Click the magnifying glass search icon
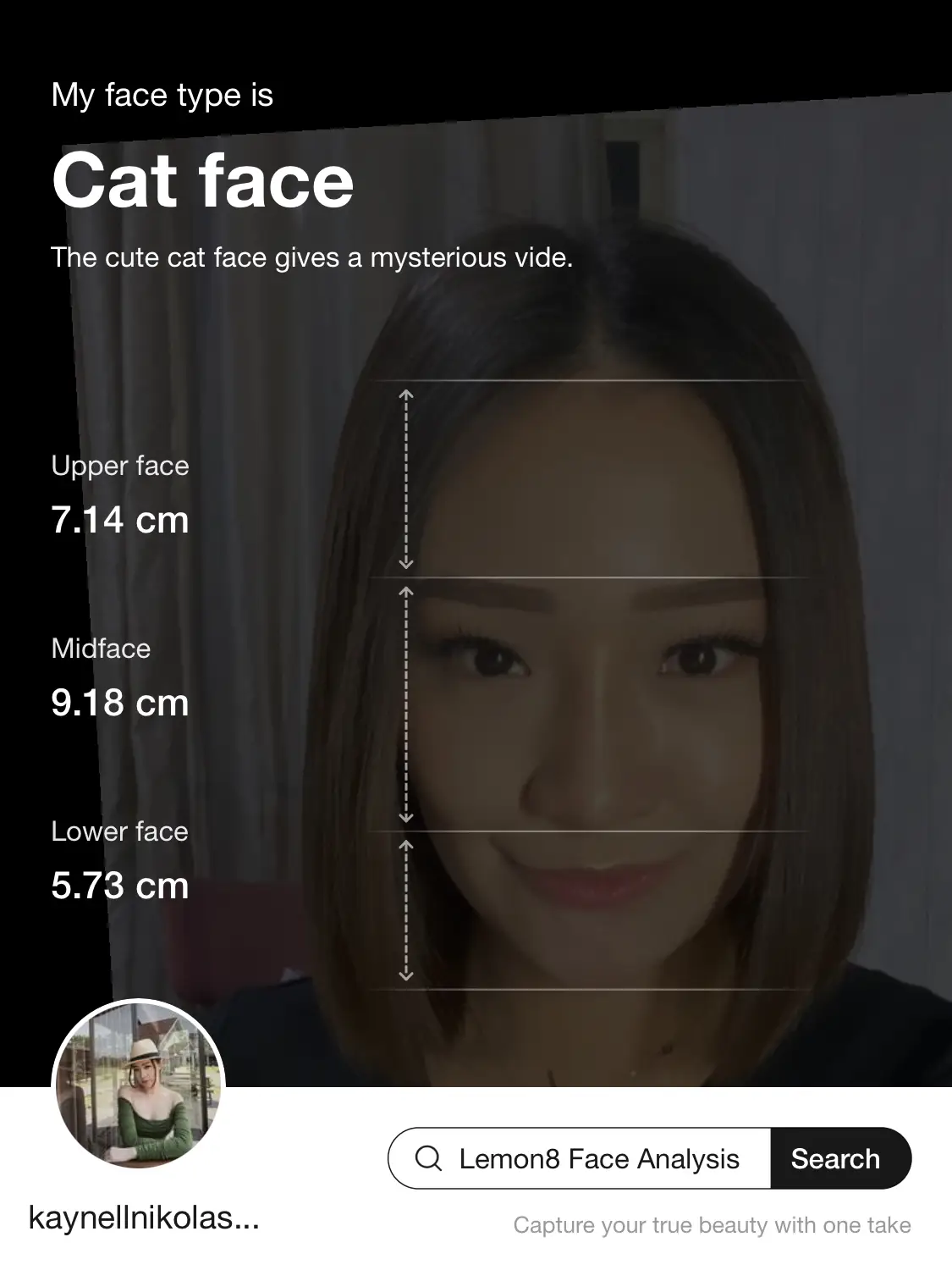Image resolution: width=952 pixels, height=1270 pixels. pos(430,1158)
